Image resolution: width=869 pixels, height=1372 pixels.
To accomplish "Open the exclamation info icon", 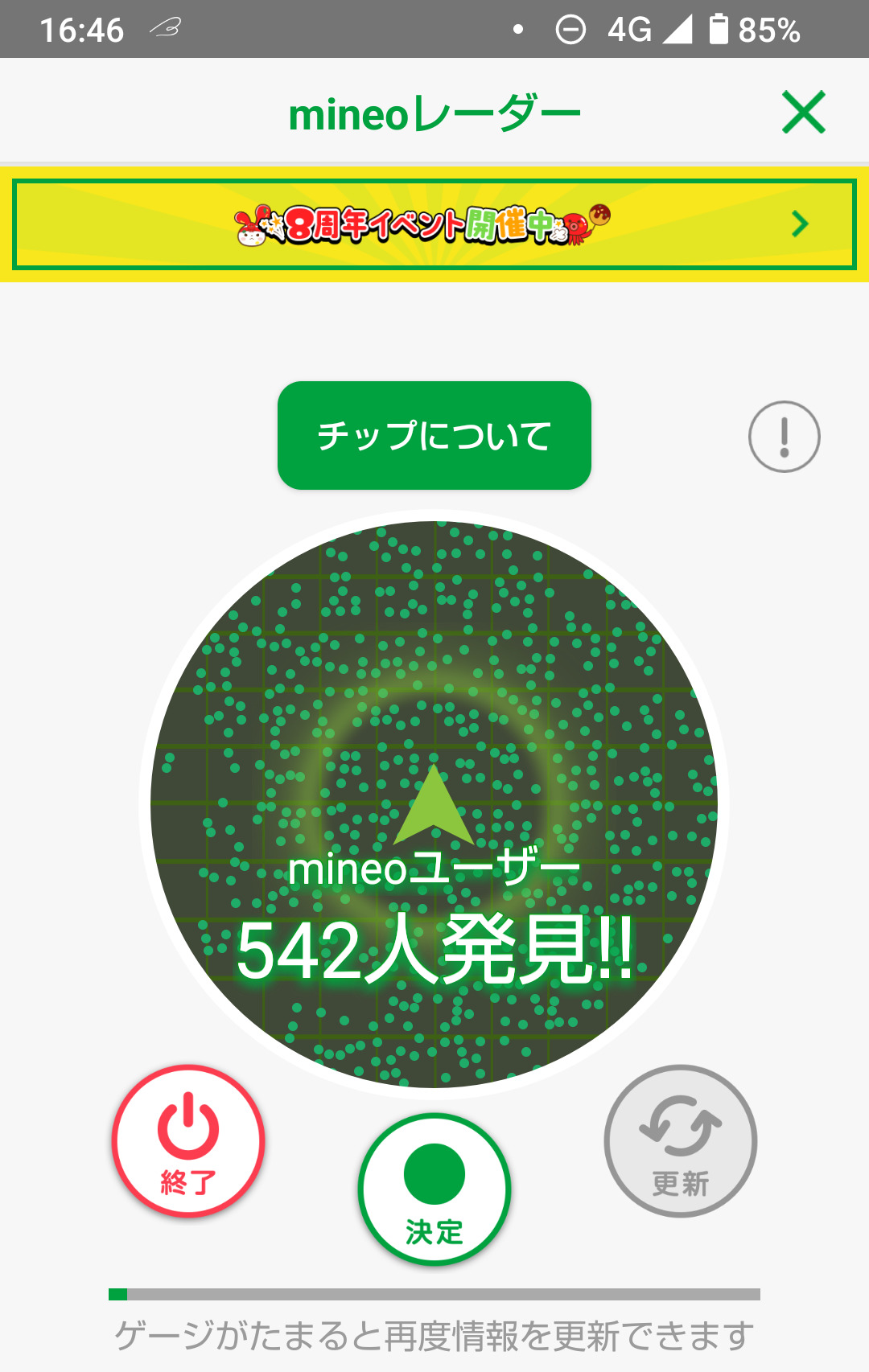I will [x=784, y=437].
